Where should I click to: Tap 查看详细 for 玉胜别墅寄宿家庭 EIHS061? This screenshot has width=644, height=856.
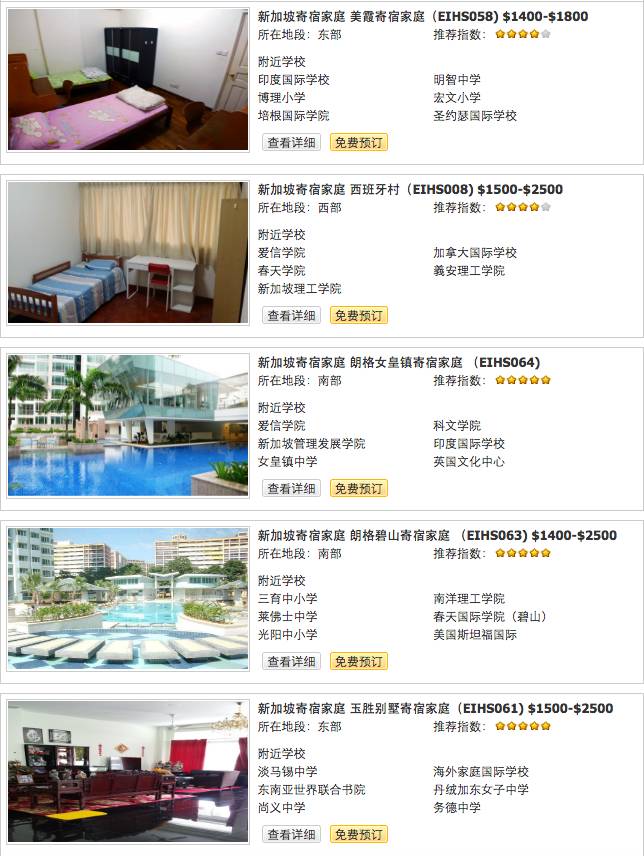[292, 835]
